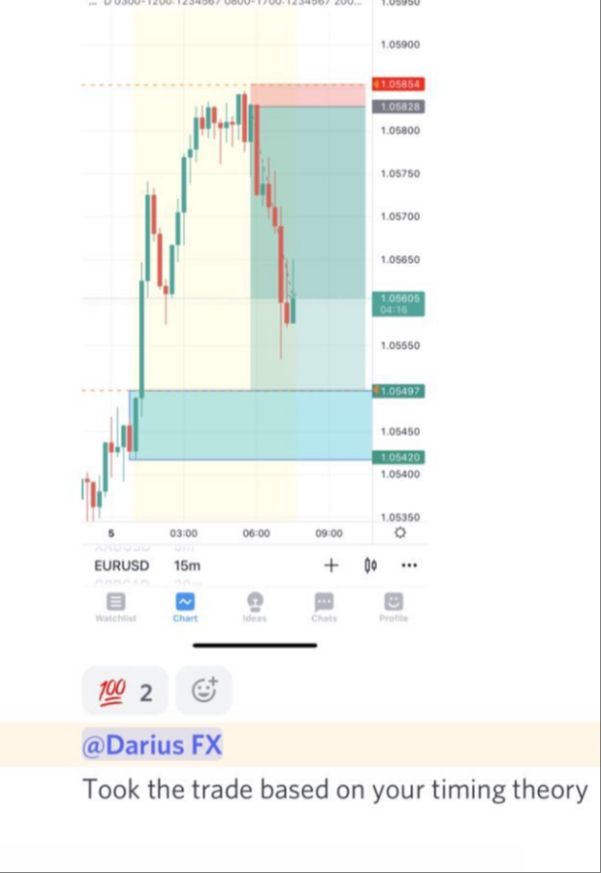Open the @Darius FX mention
This screenshot has height=873, width=601.
152,746
